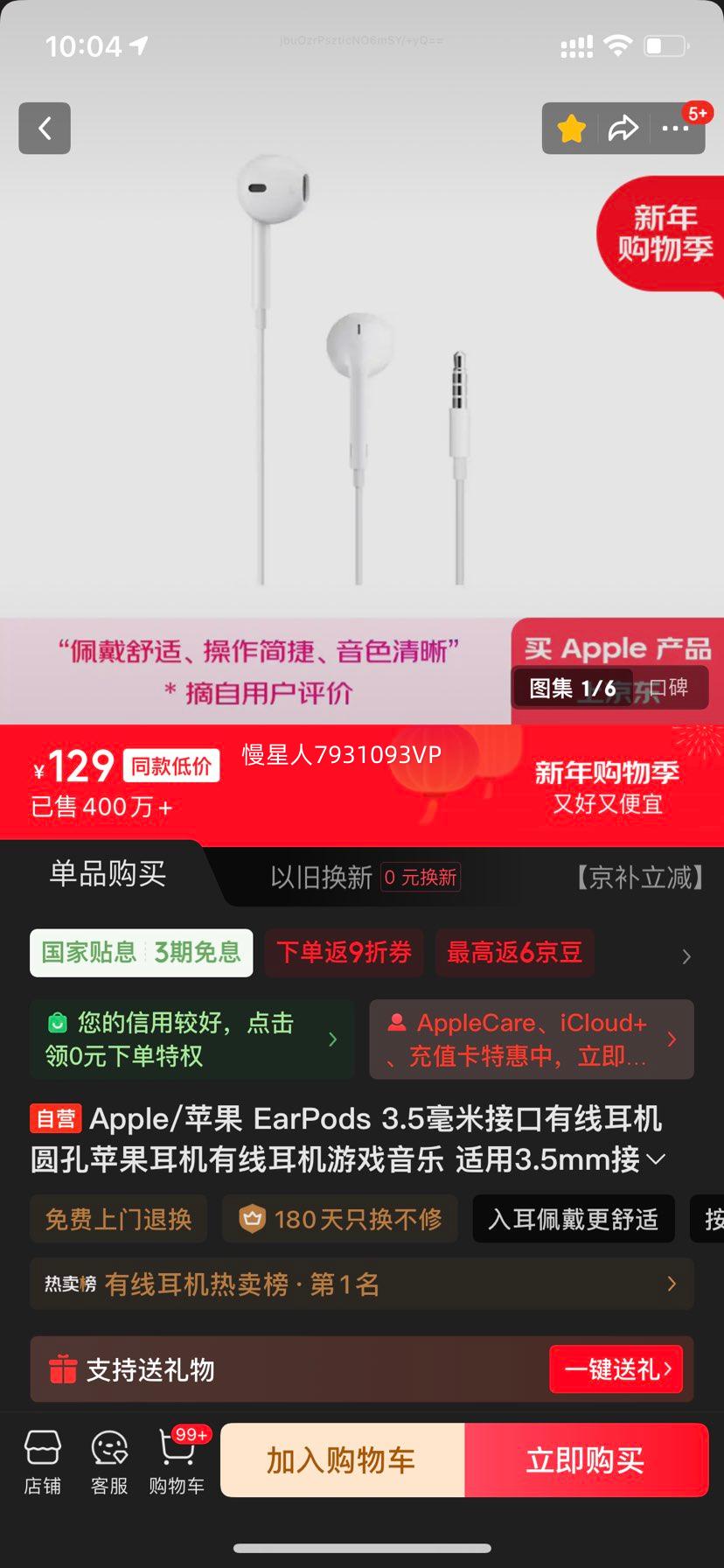Open the more options (5+) icon
Viewport: 724px width, 1568px height.
pyautogui.click(x=675, y=128)
